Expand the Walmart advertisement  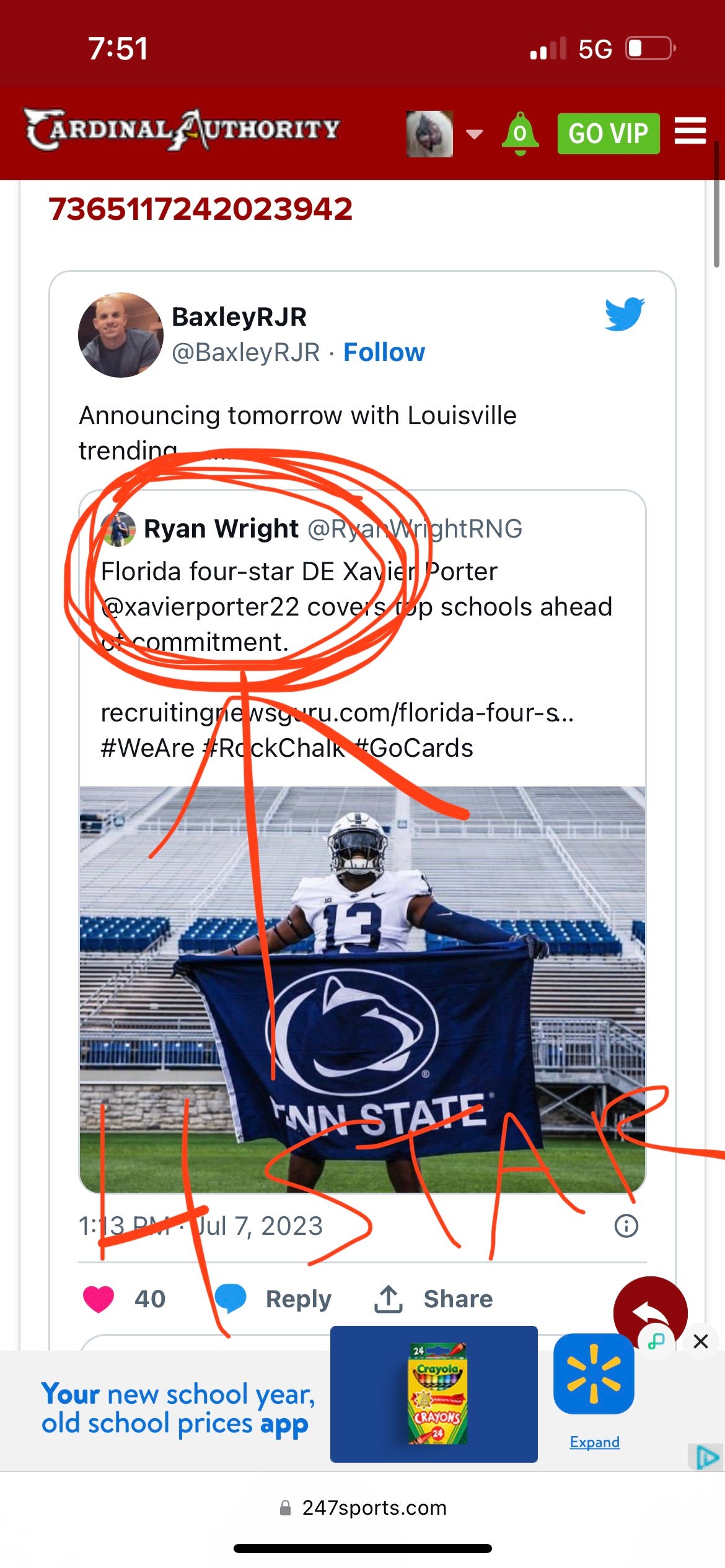[594, 1442]
